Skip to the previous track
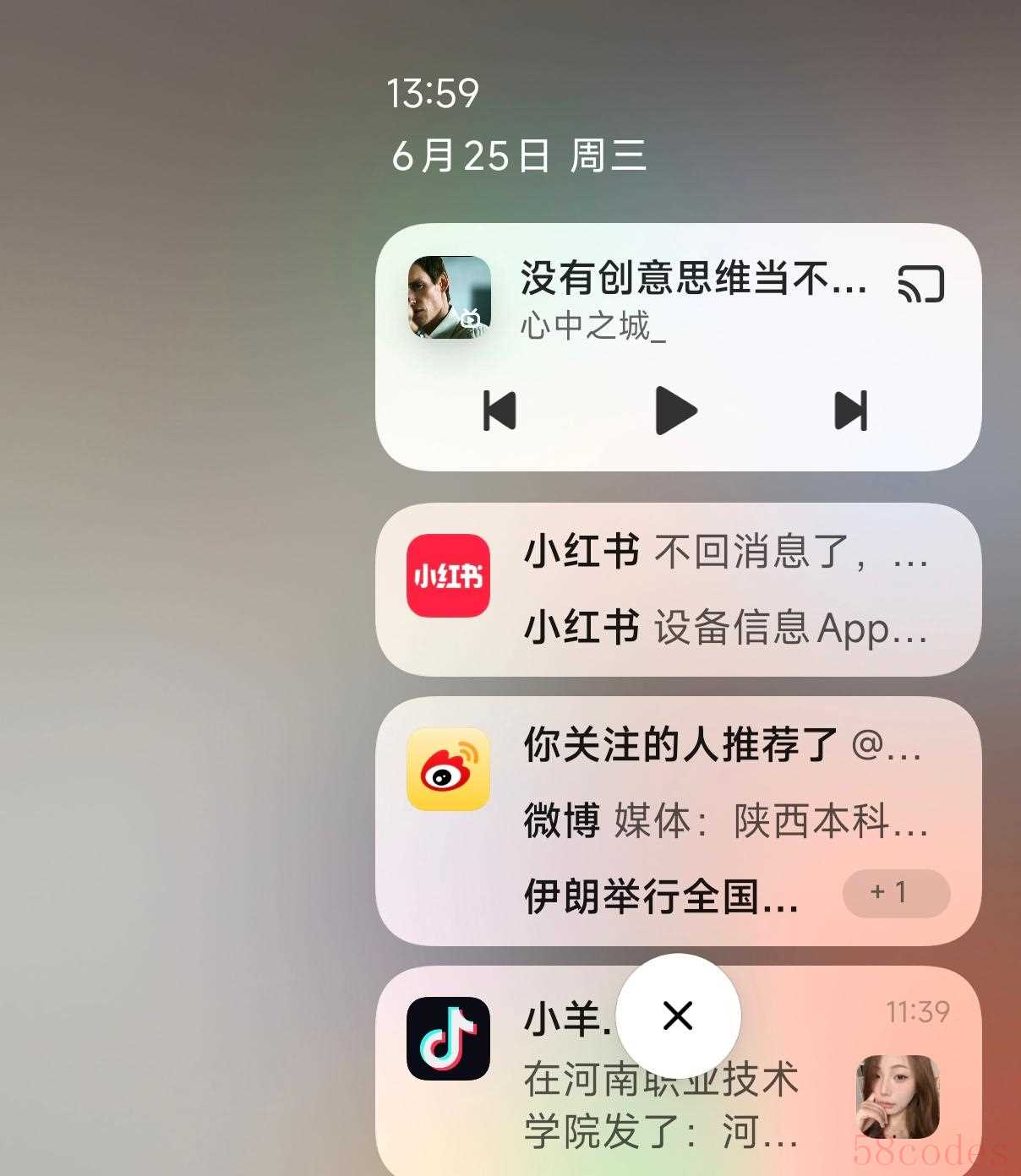The height and width of the screenshot is (1176, 1021). 500,411
